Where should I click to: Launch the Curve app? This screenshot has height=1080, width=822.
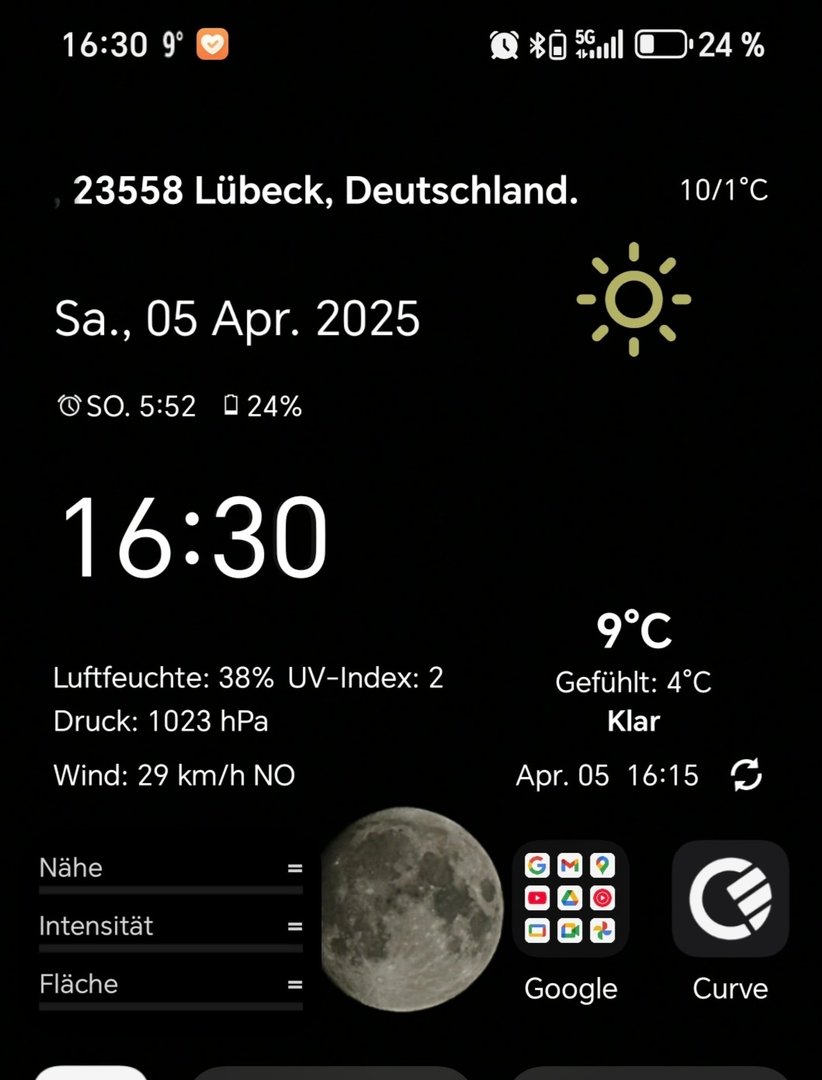[730, 898]
